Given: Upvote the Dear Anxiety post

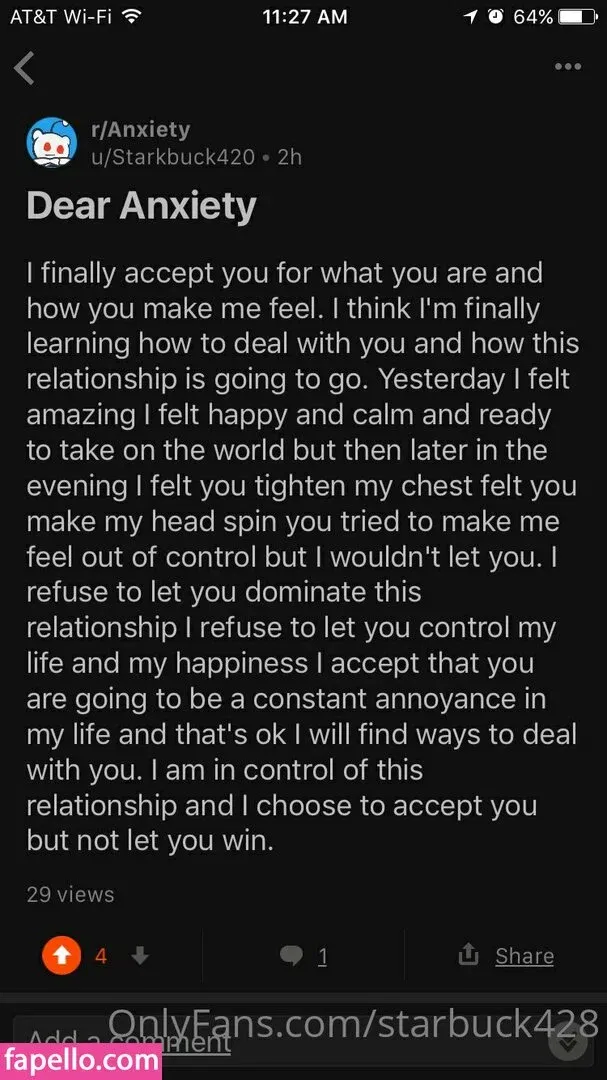Looking at the screenshot, I should point(61,956).
